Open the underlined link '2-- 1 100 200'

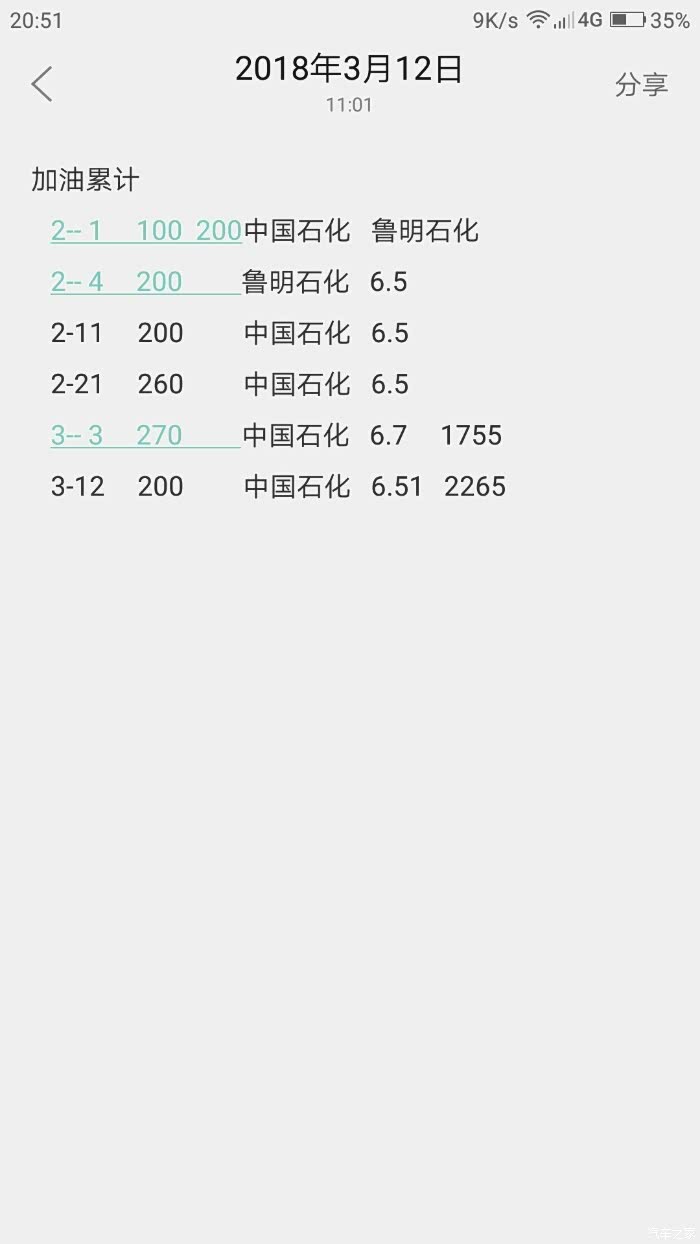pos(146,231)
